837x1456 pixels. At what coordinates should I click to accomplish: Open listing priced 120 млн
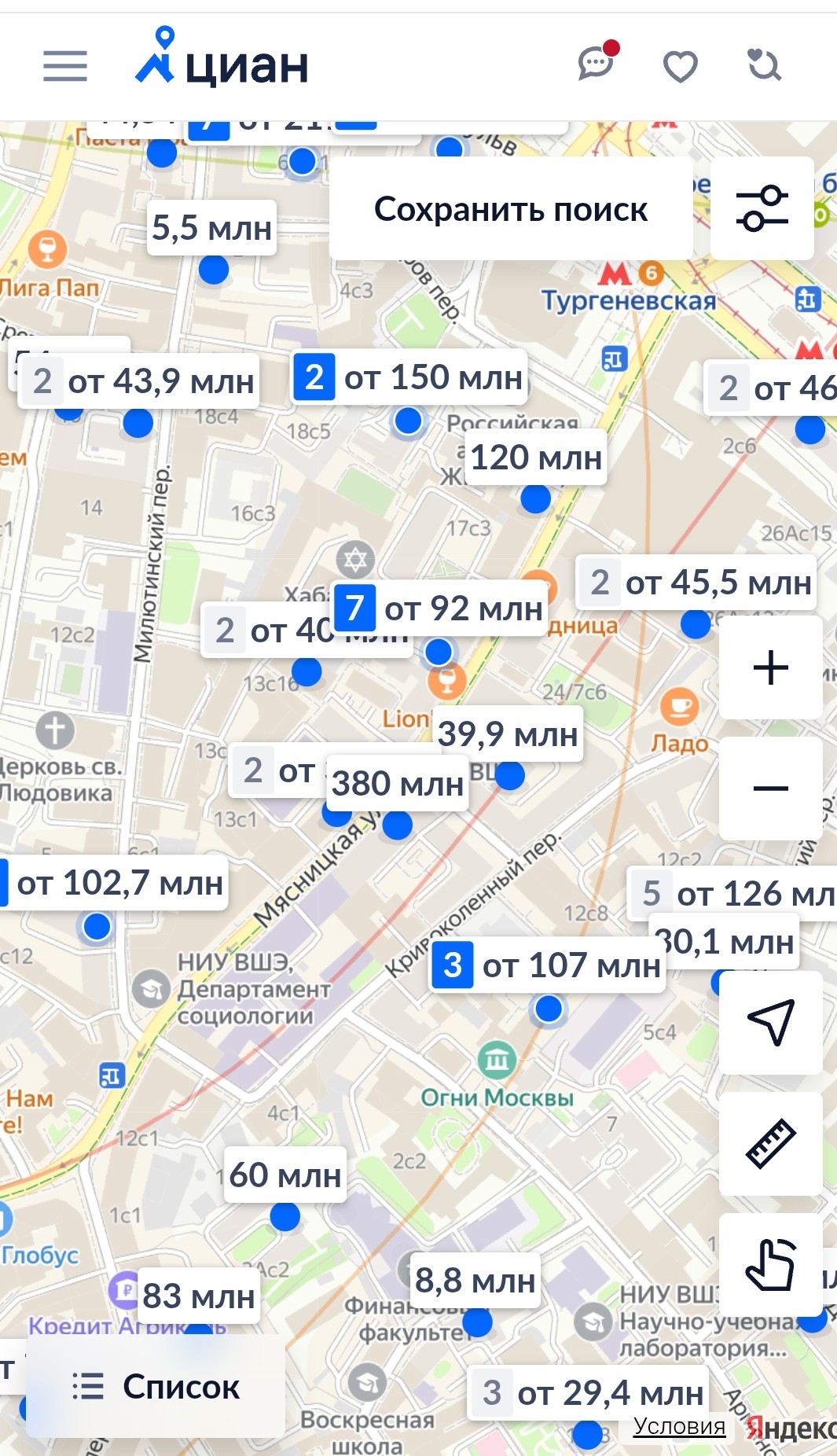[536, 458]
